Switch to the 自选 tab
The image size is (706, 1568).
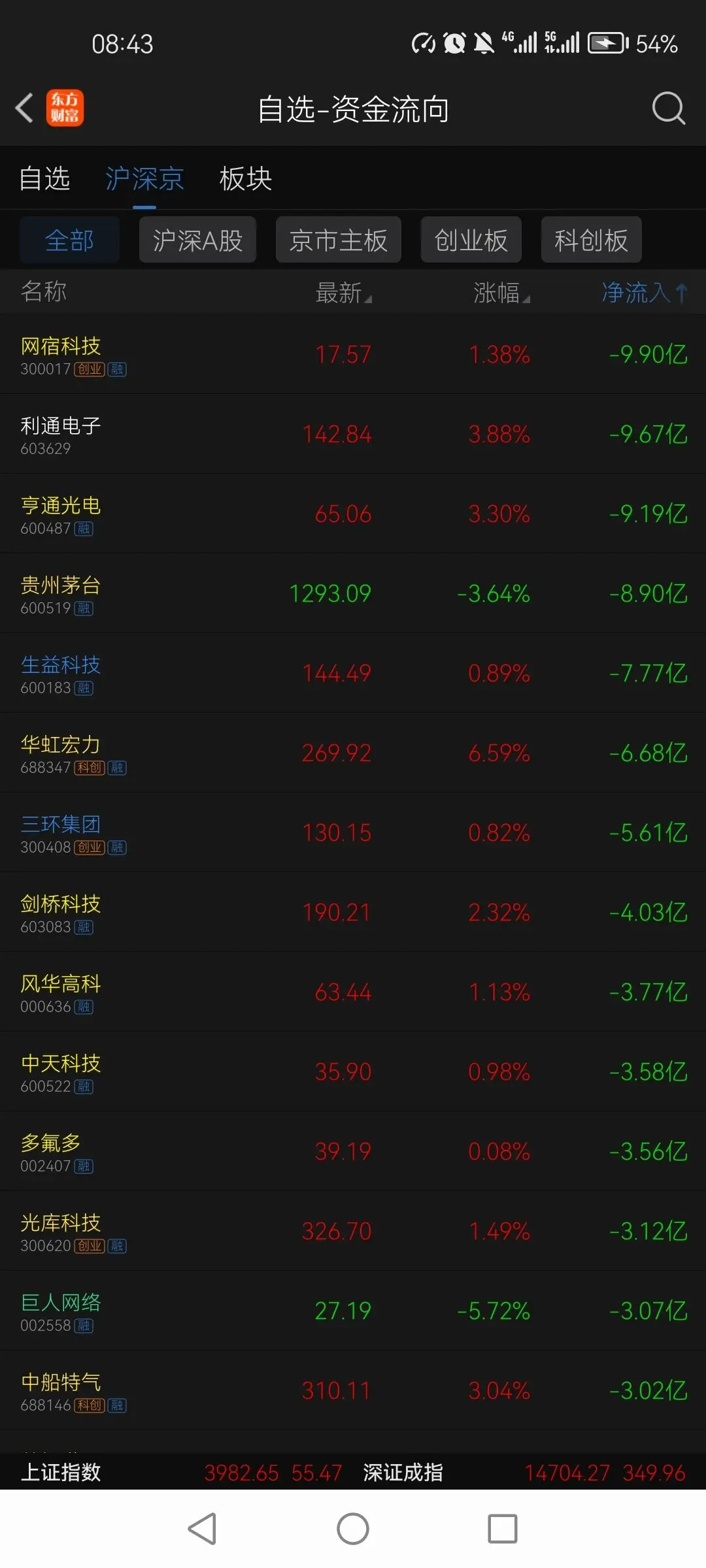pyautogui.click(x=44, y=178)
